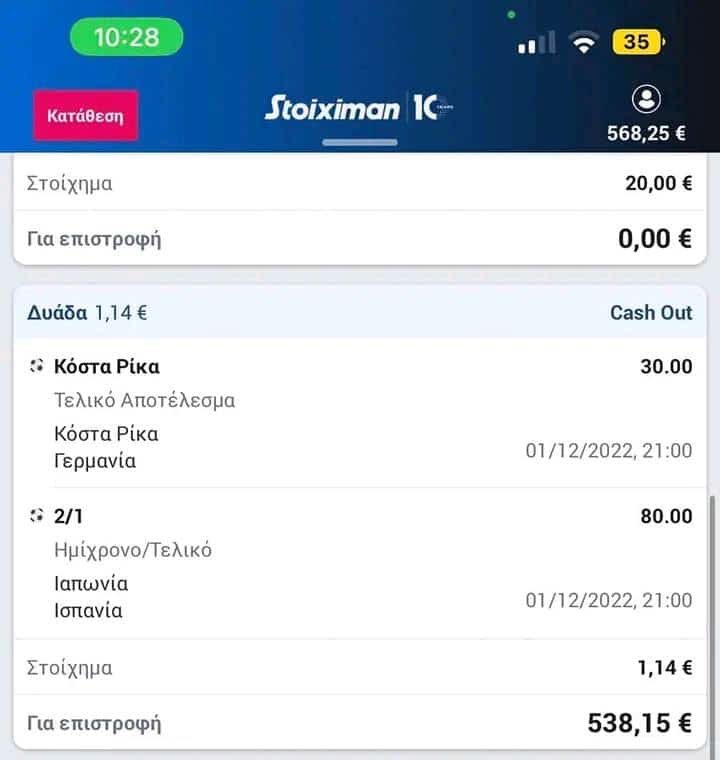
Task: Tap Cash Out on the Δυάδα bet
Action: point(650,313)
